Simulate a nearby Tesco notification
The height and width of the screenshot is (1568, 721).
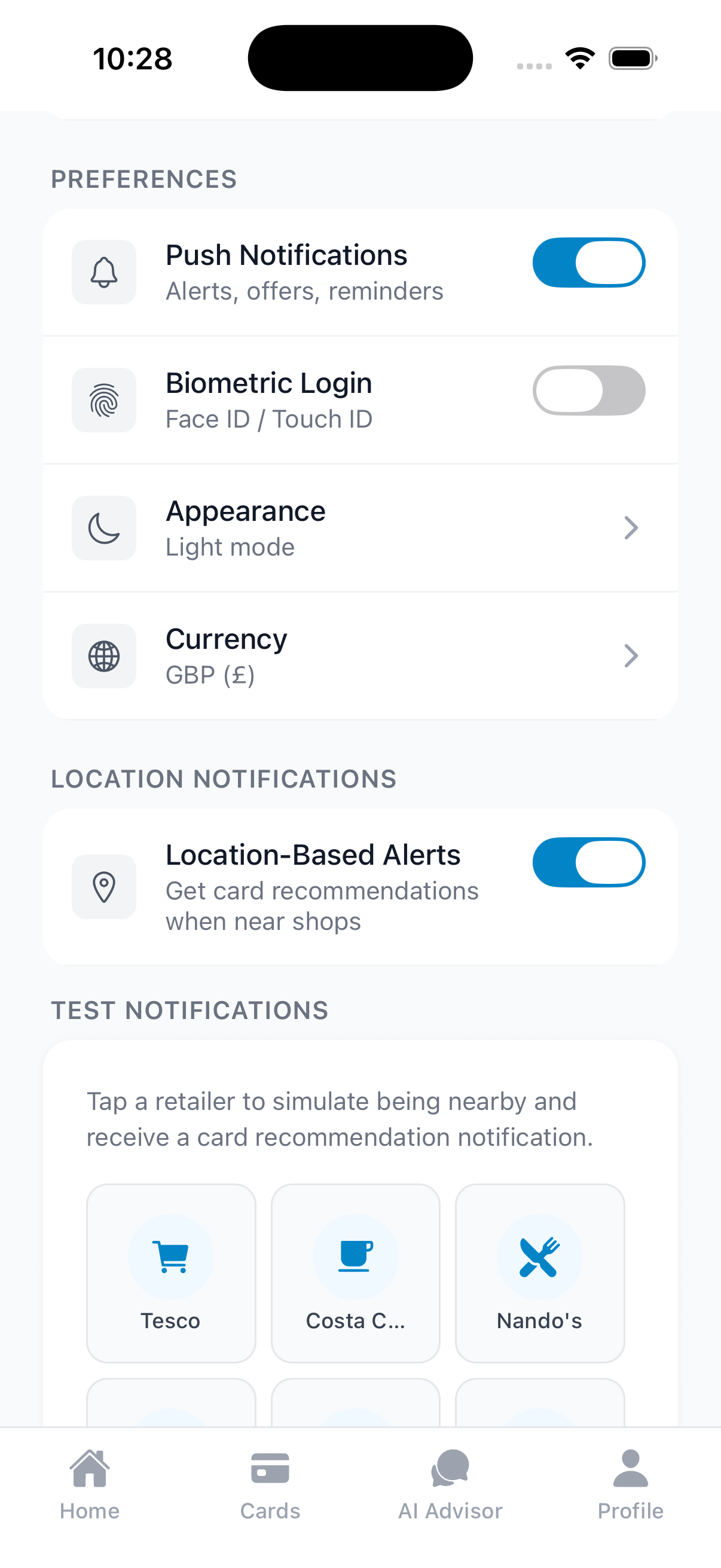[171, 1272]
